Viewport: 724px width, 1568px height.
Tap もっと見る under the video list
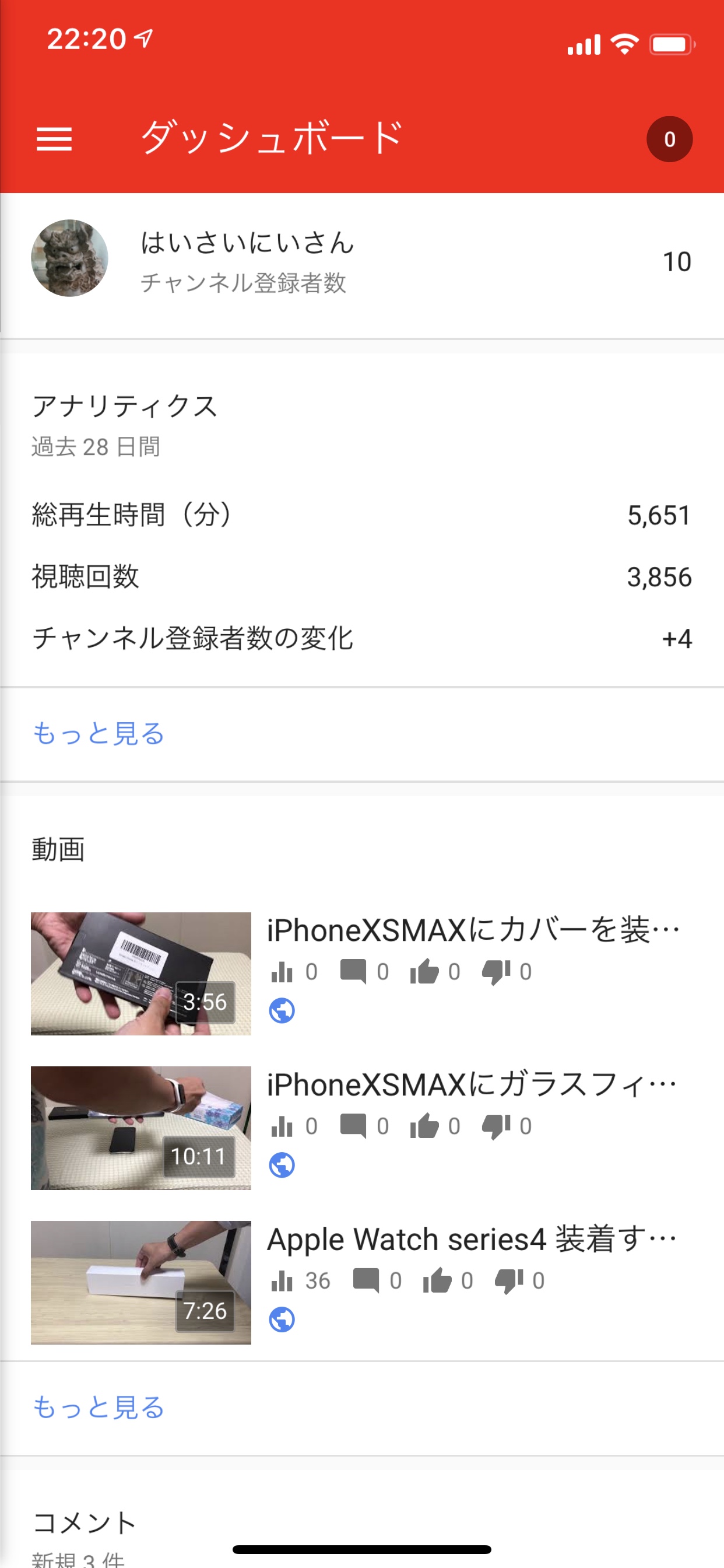tap(99, 1408)
